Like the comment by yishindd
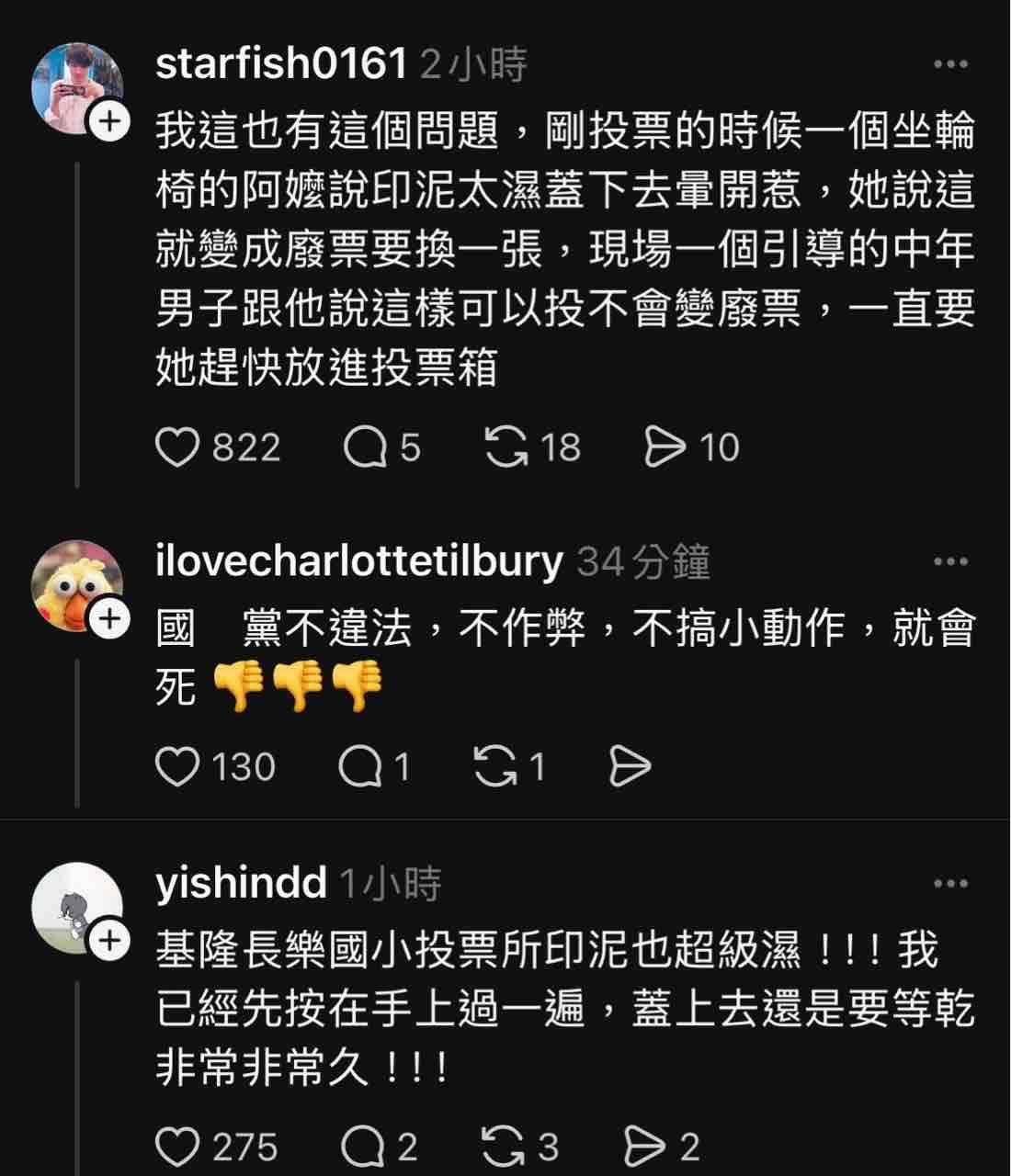Screen dimensions: 1011x1176 pos(177,1147)
